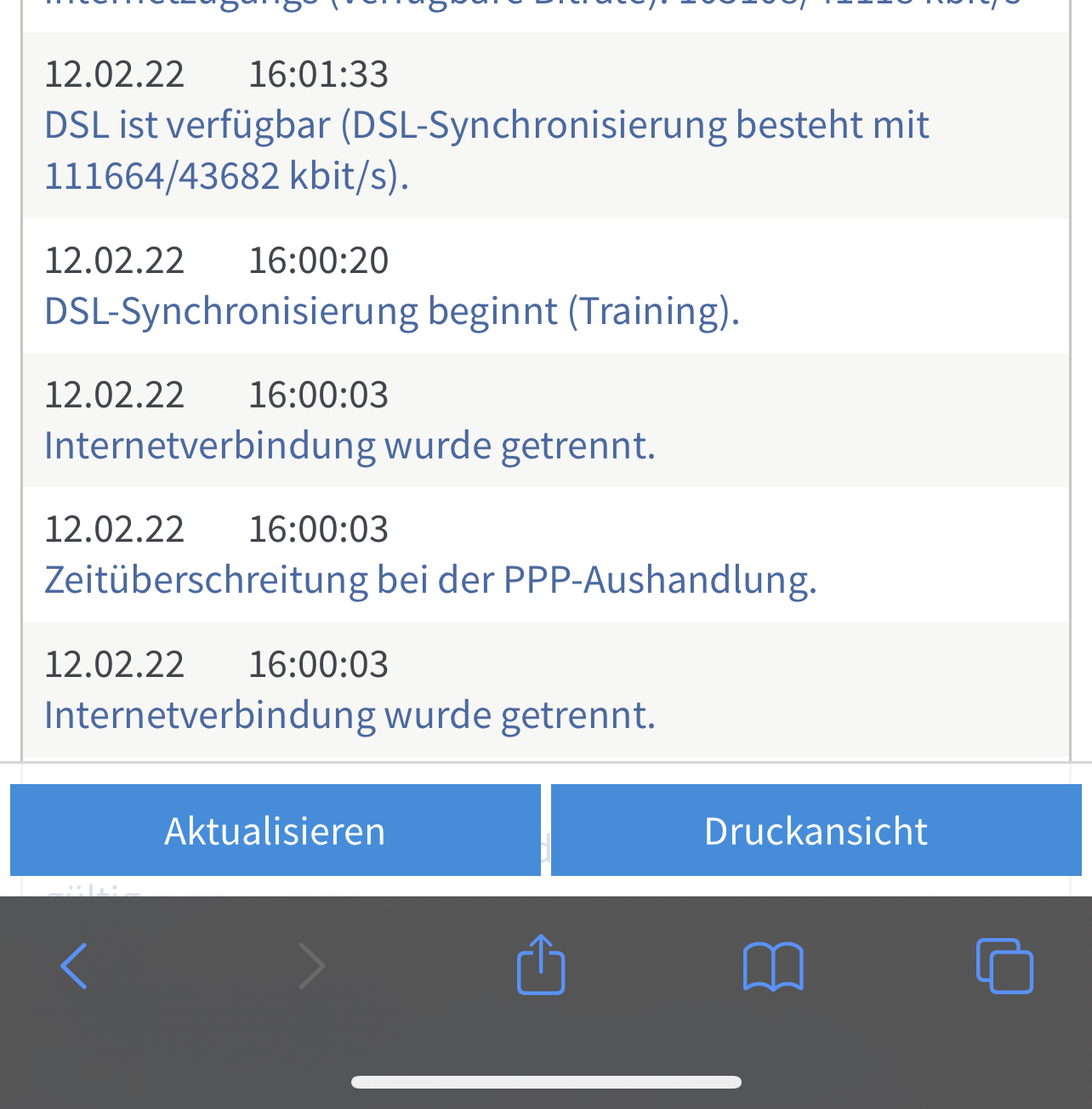1092x1109 pixels.
Task: Open the Druckansicht print view
Action: pyautogui.click(x=816, y=830)
